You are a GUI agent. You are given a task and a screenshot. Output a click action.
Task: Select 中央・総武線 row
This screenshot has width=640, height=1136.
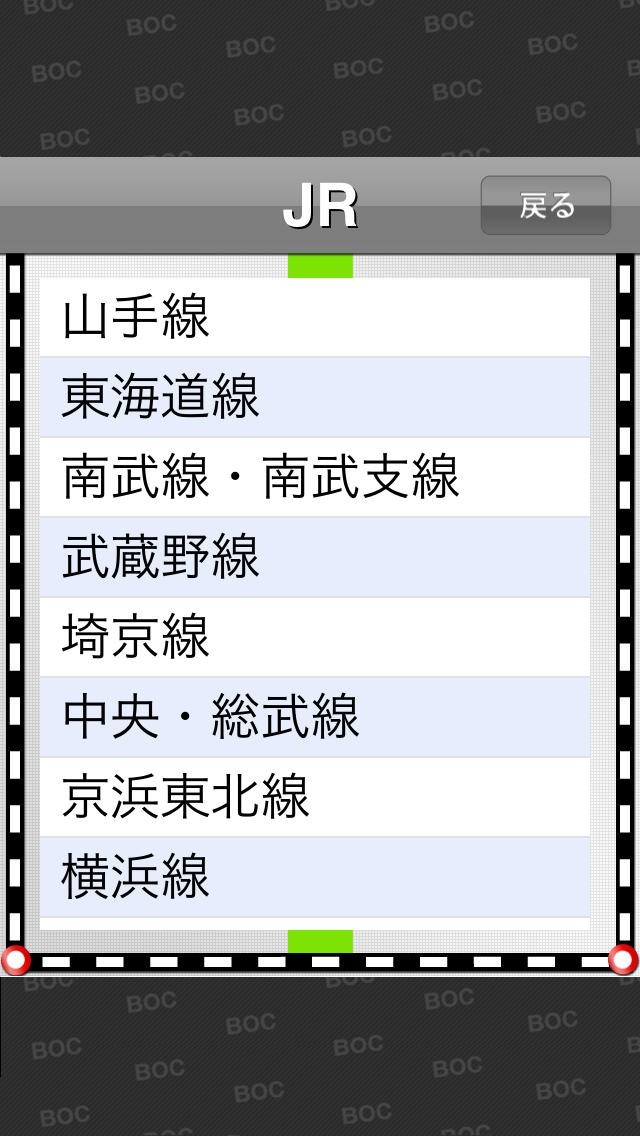[314, 717]
